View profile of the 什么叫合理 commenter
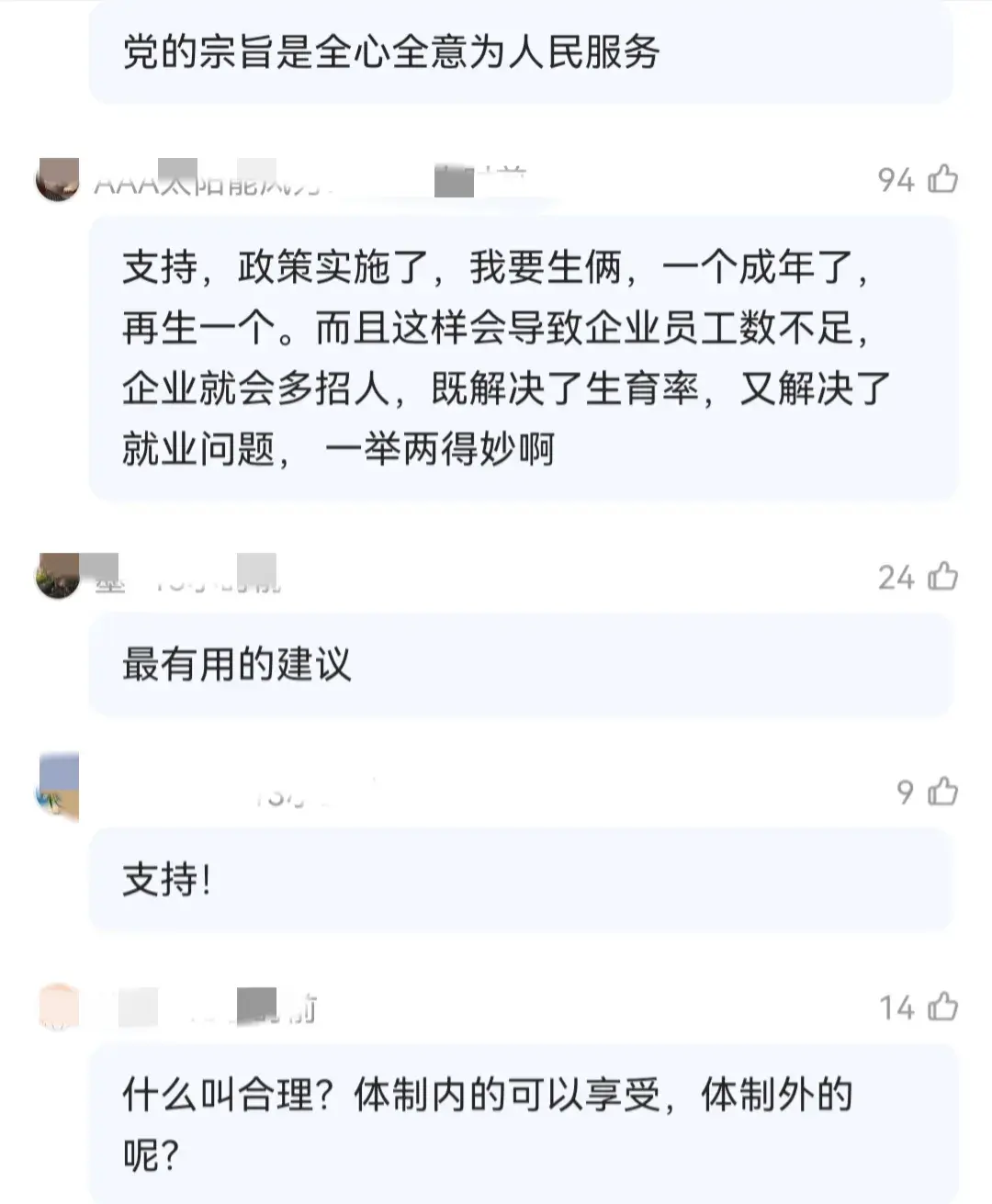 coord(58,1007)
